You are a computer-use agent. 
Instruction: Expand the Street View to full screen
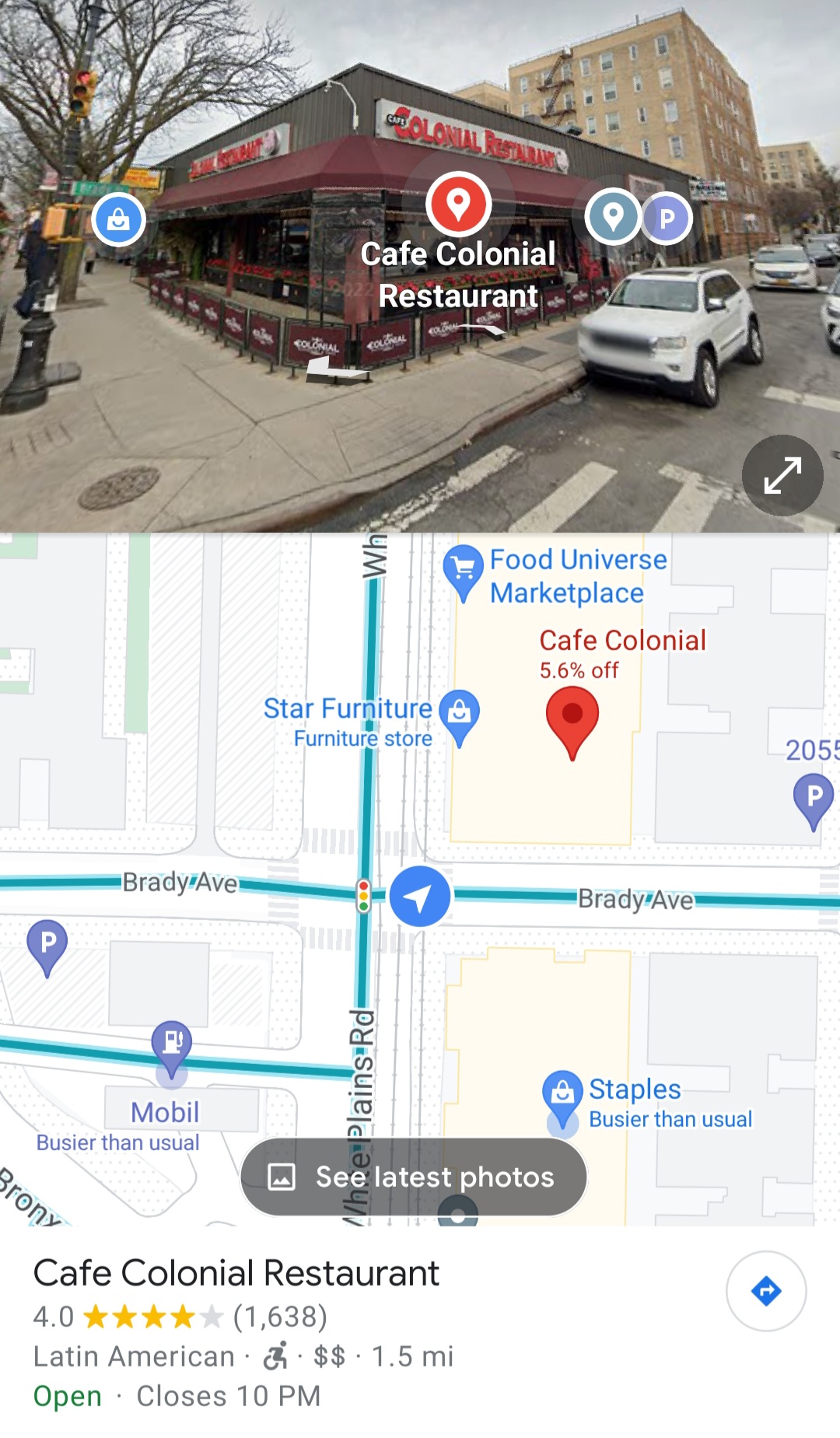point(782,475)
